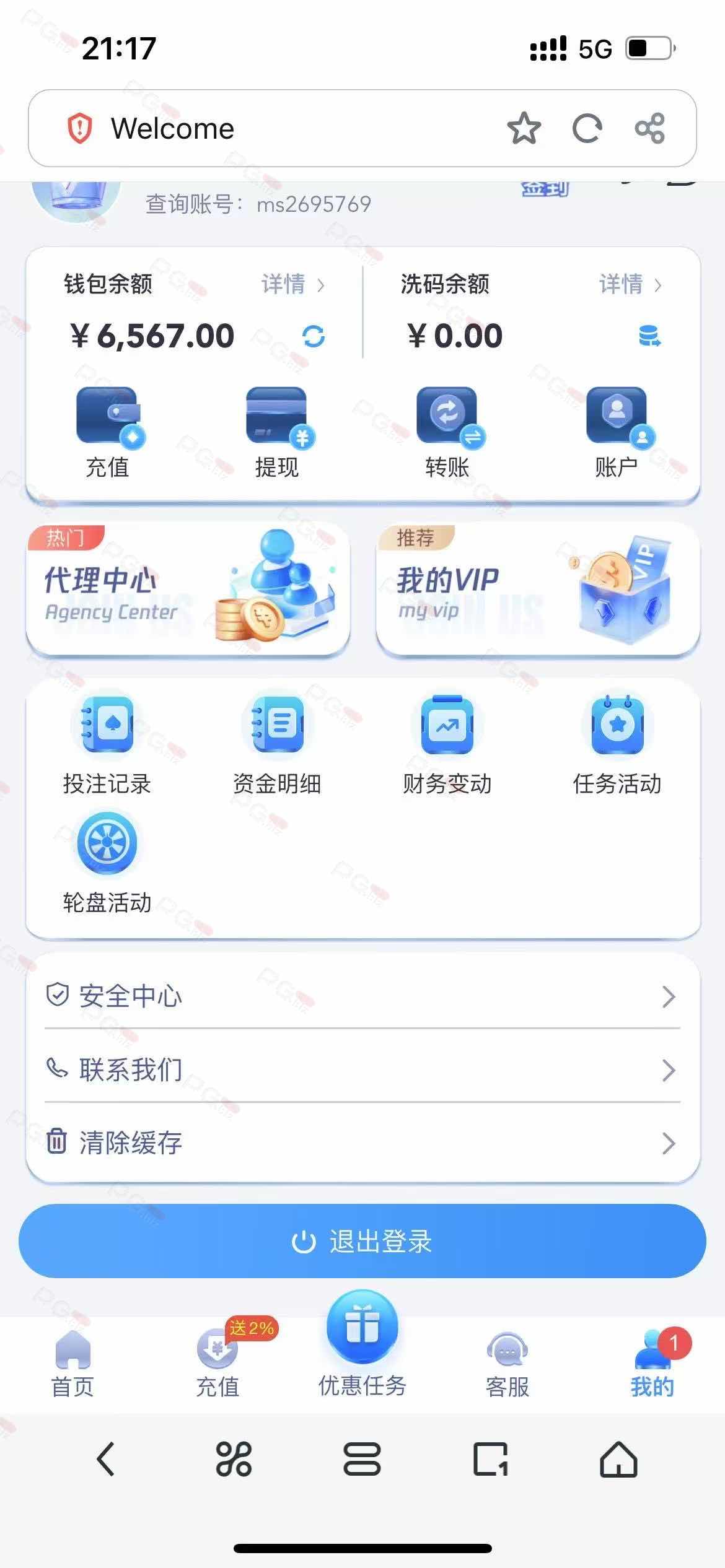This screenshot has height=1568, width=725.
Task: Open 洗码余额 详情 link
Action: (x=630, y=284)
